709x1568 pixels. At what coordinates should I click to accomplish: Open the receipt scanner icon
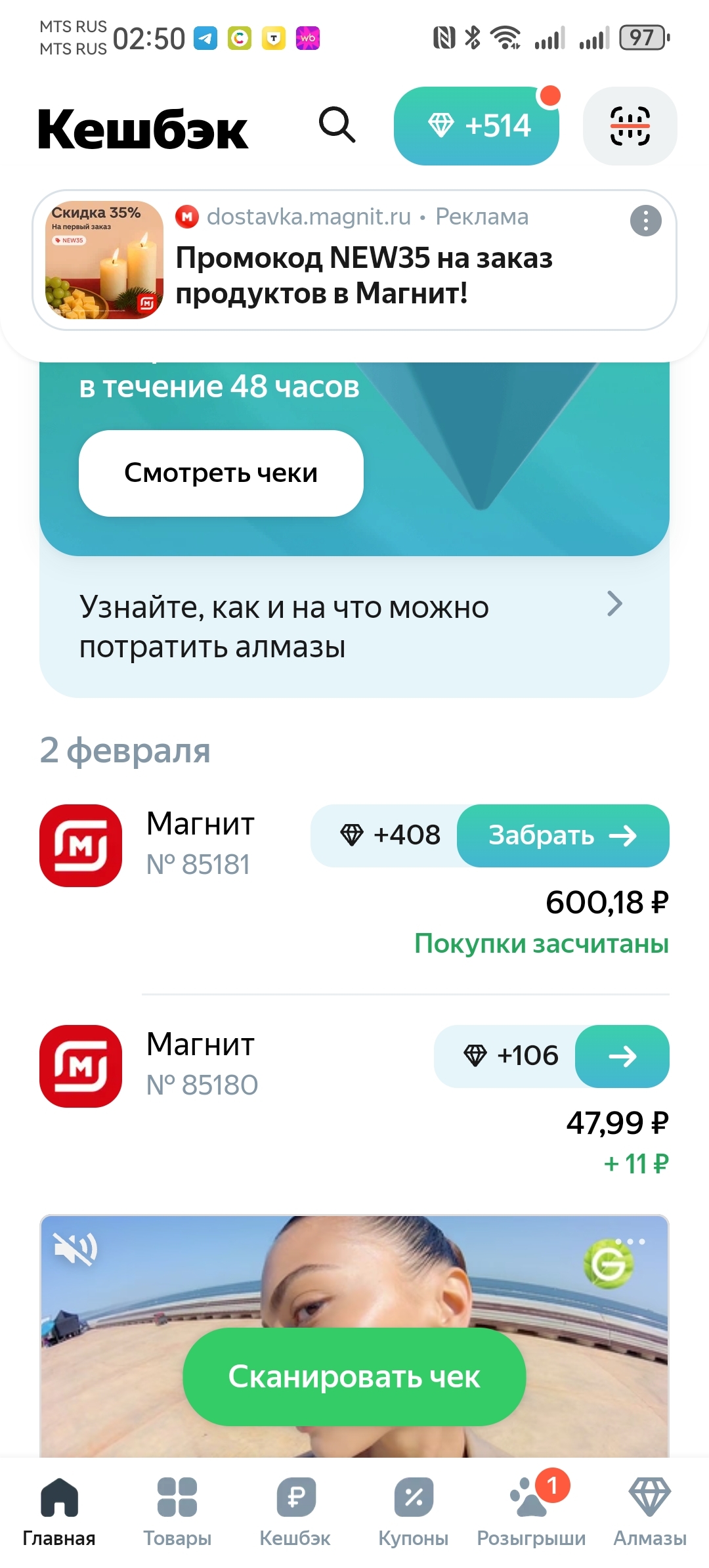coord(630,126)
